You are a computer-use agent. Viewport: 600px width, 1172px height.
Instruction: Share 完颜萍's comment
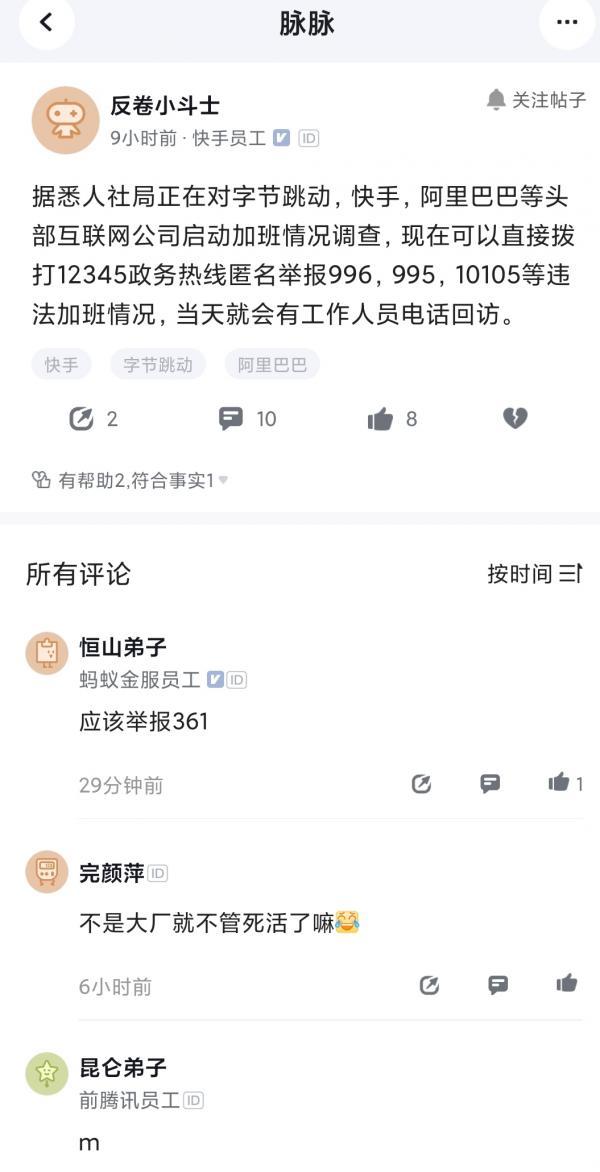click(430, 985)
